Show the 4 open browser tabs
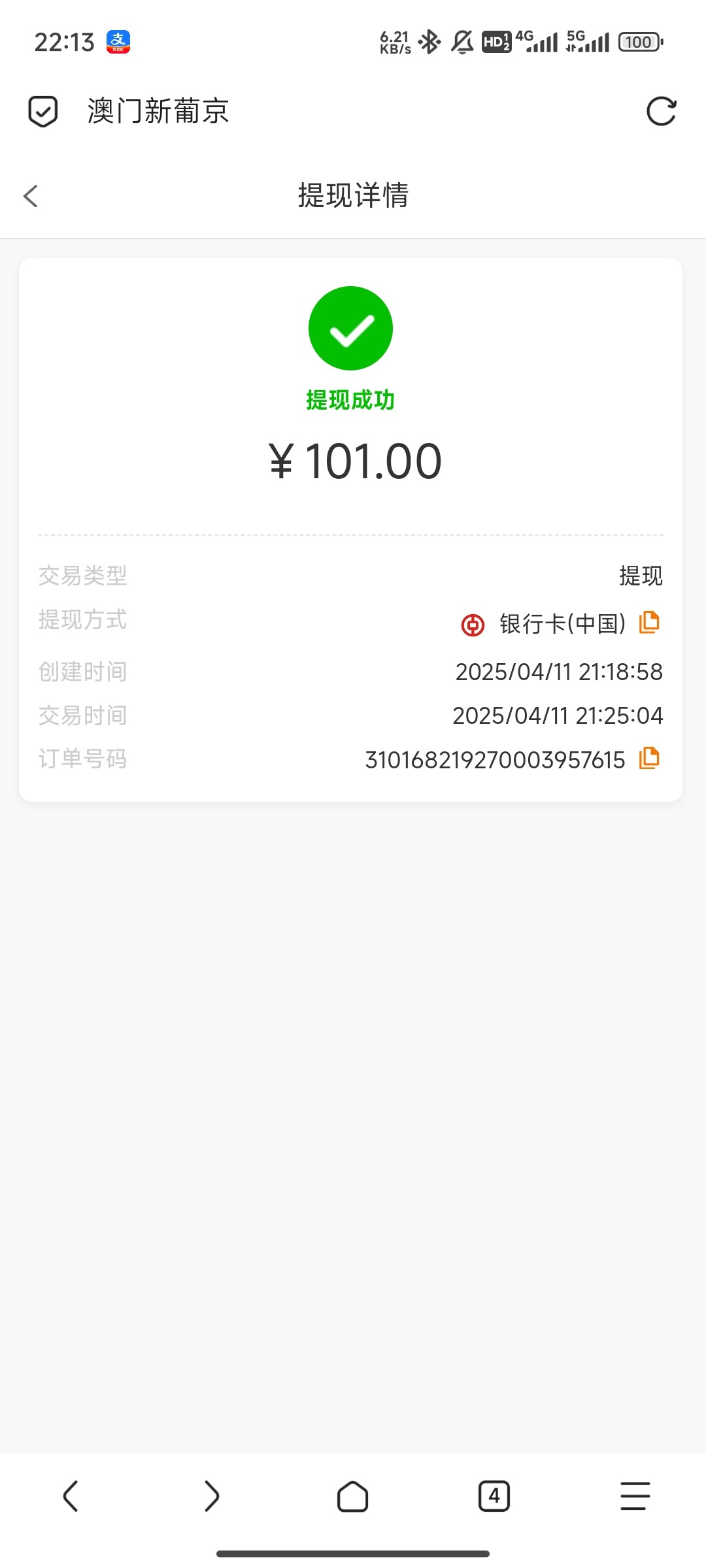The width and height of the screenshot is (706, 1568). click(x=494, y=1496)
